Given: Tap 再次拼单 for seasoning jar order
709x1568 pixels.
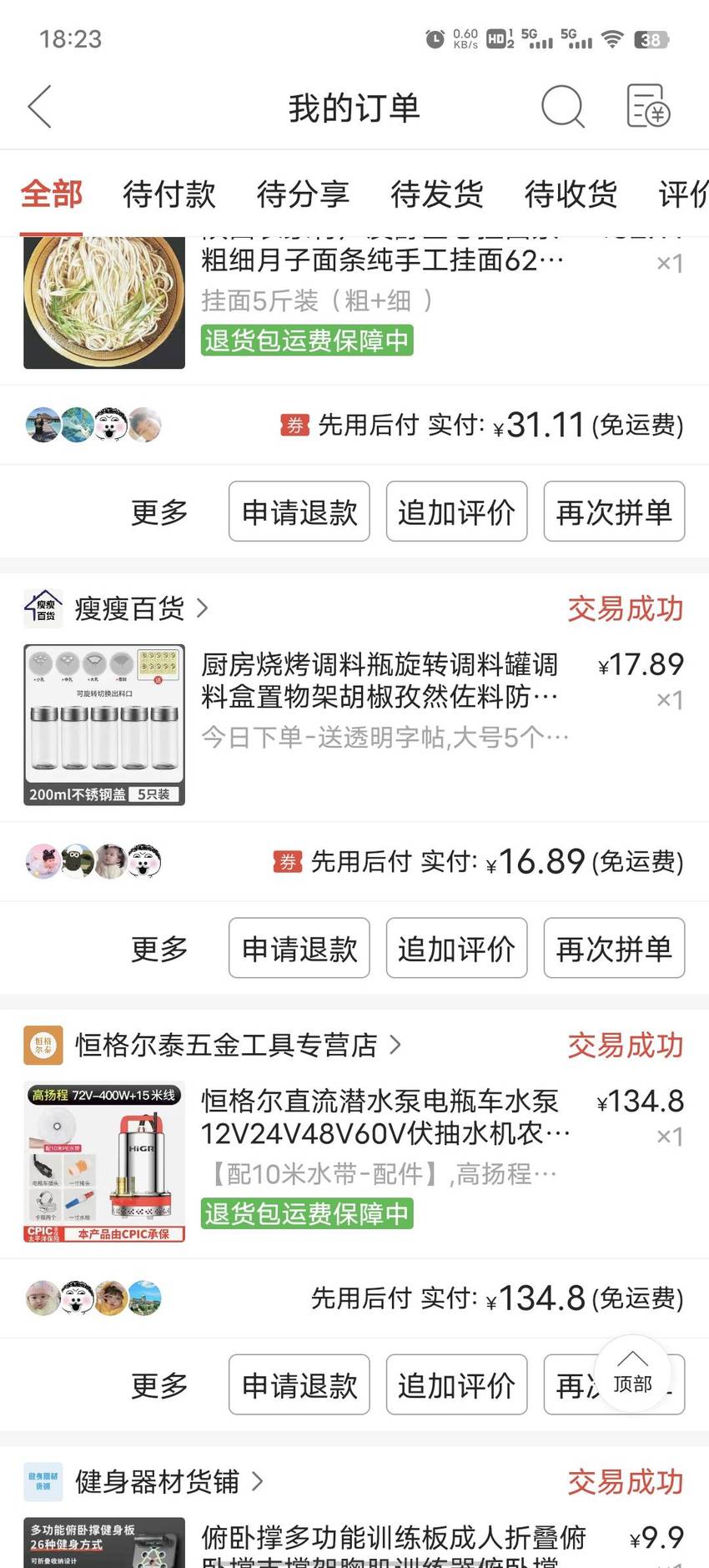Looking at the screenshot, I should tap(614, 948).
